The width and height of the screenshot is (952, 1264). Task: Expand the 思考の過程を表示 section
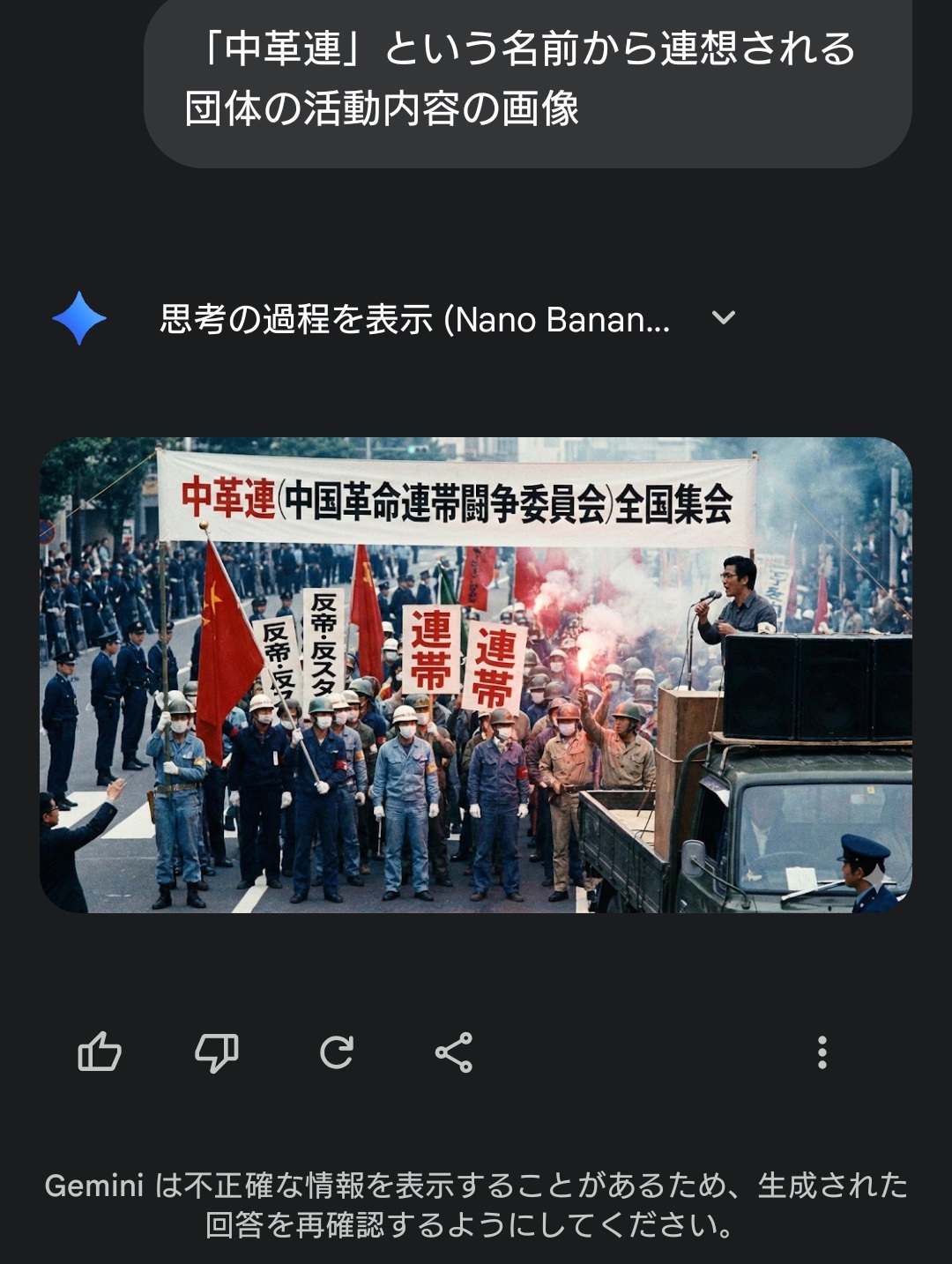723,318
